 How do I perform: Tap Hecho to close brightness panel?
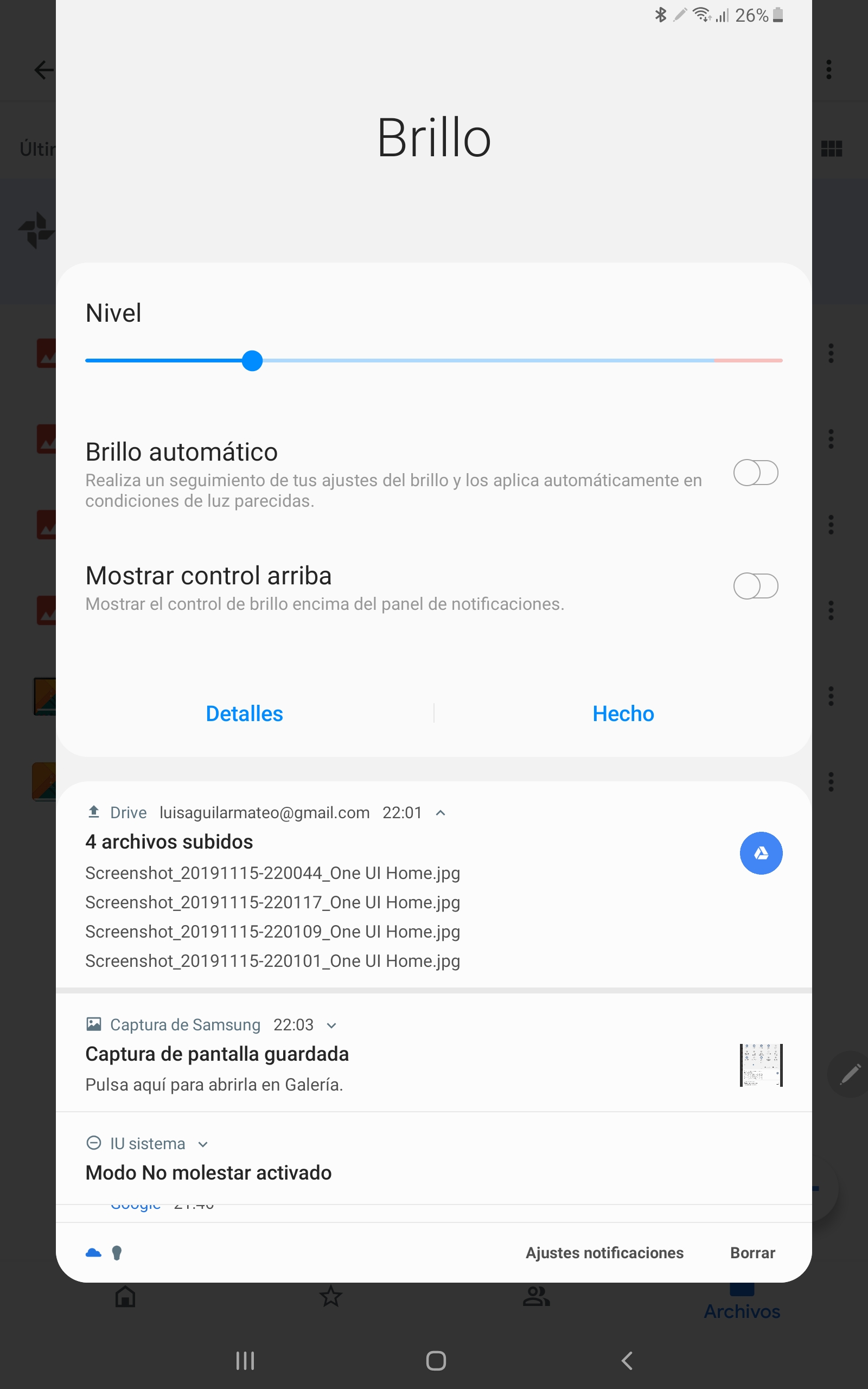pyautogui.click(x=623, y=713)
